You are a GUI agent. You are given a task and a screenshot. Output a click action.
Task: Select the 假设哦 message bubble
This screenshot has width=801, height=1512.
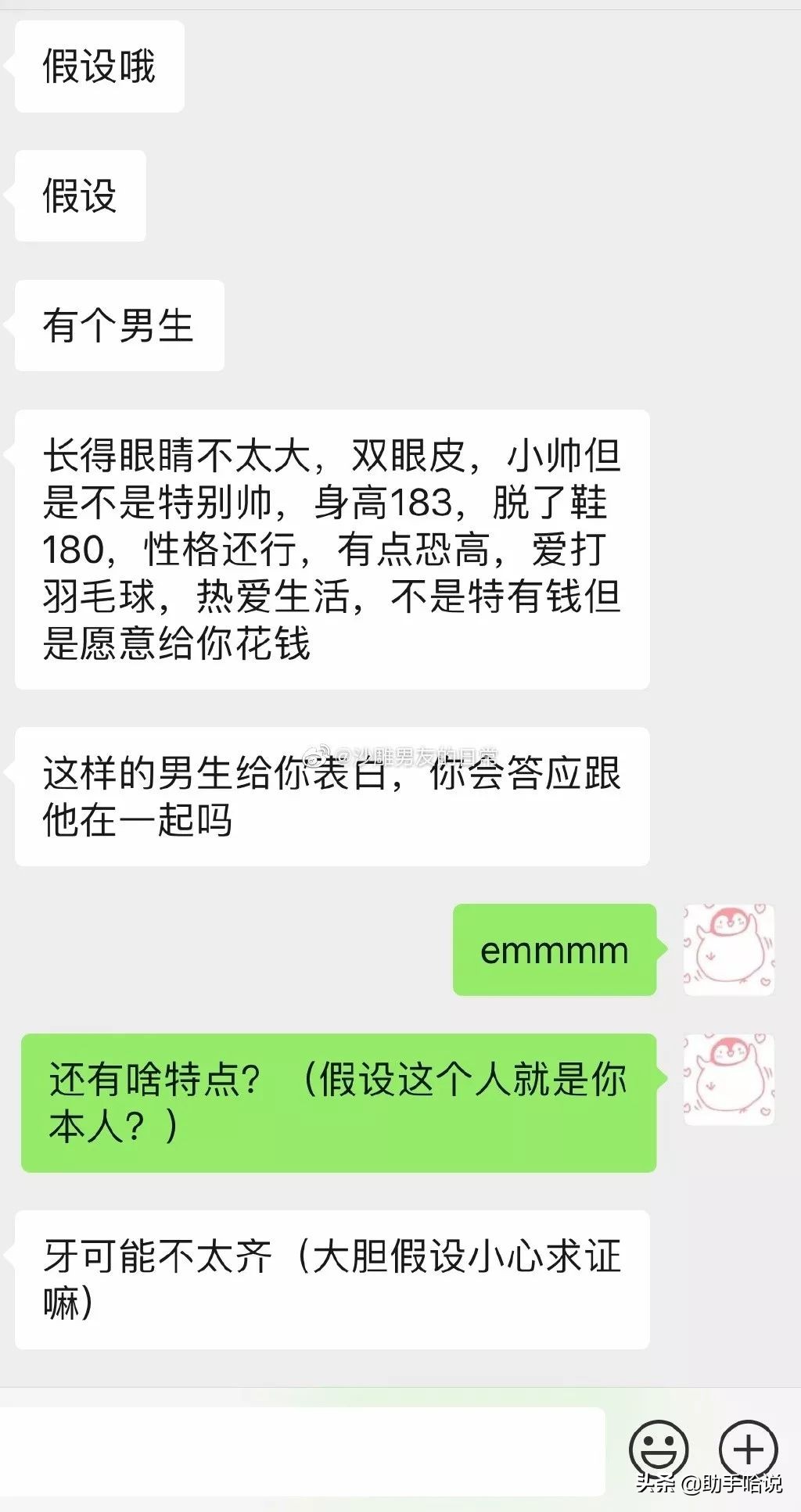pyautogui.click(x=99, y=66)
